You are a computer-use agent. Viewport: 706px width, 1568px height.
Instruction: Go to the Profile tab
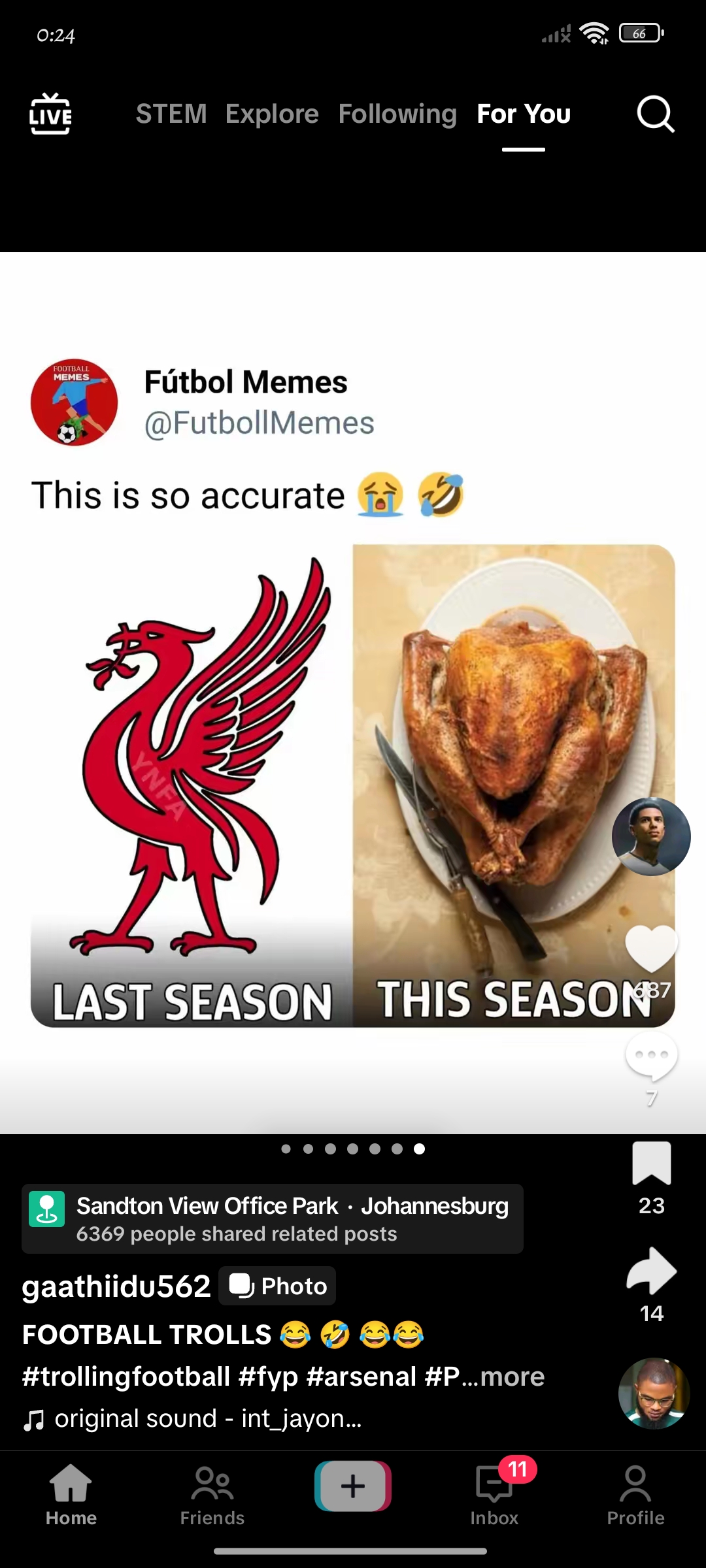coord(635,1495)
